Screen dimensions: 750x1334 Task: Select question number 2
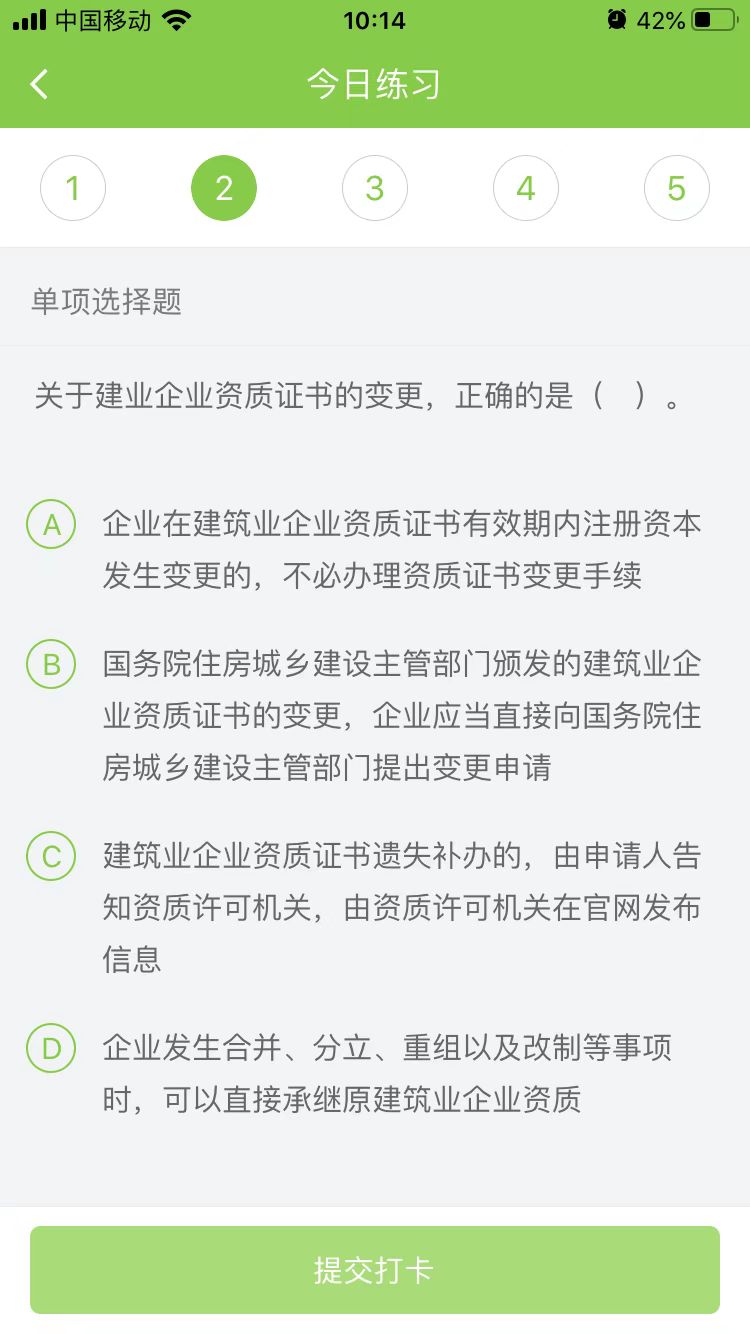[x=224, y=188]
